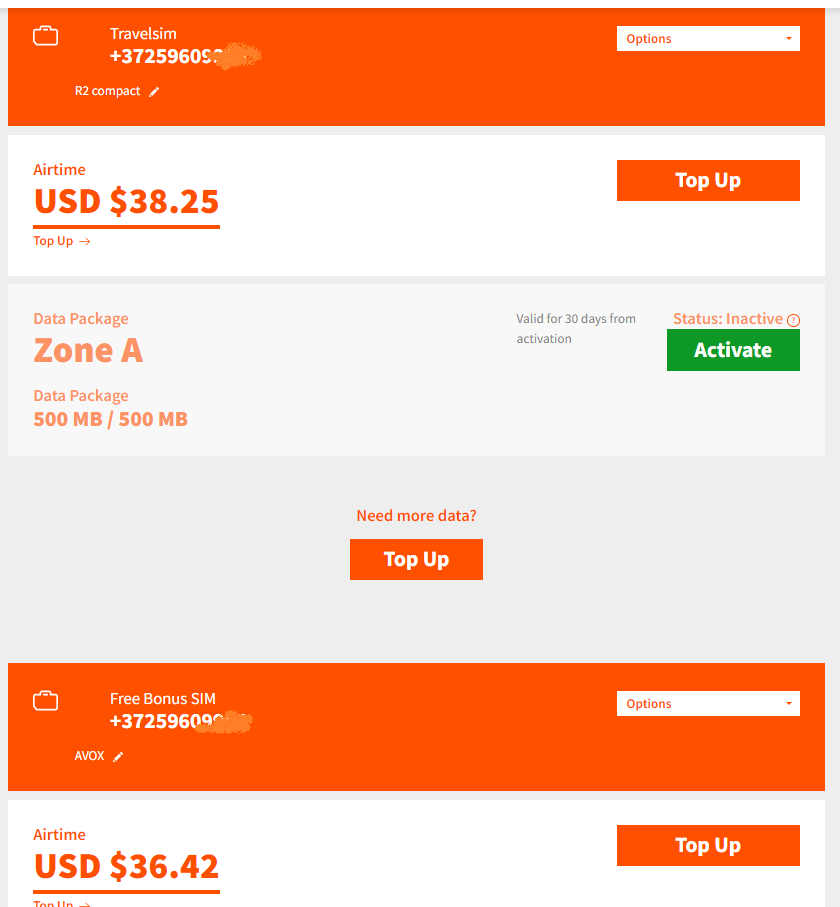Screen dimensions: 840x907
Task: Tap the Top Up button beside USD $36.42
Action: [708, 845]
